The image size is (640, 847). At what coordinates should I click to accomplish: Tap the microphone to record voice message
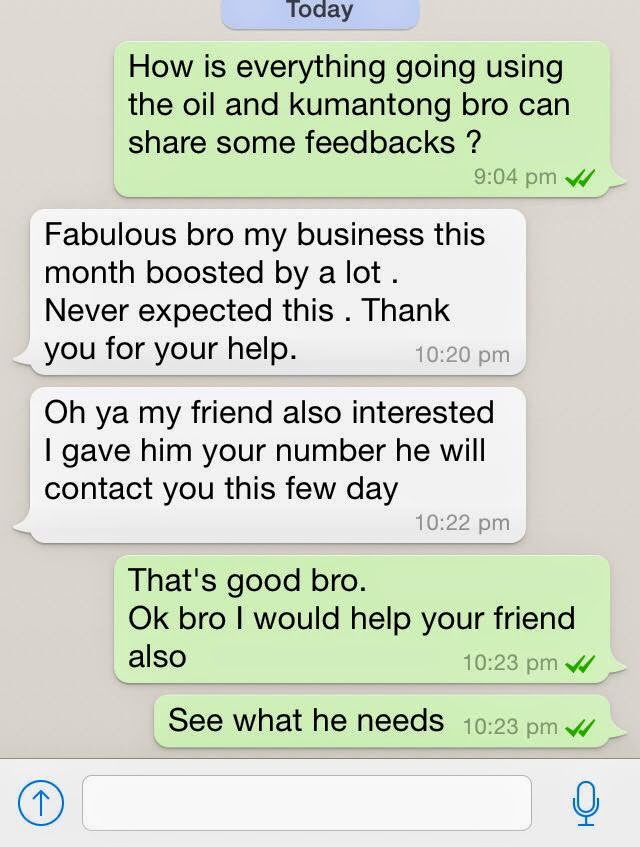586,802
